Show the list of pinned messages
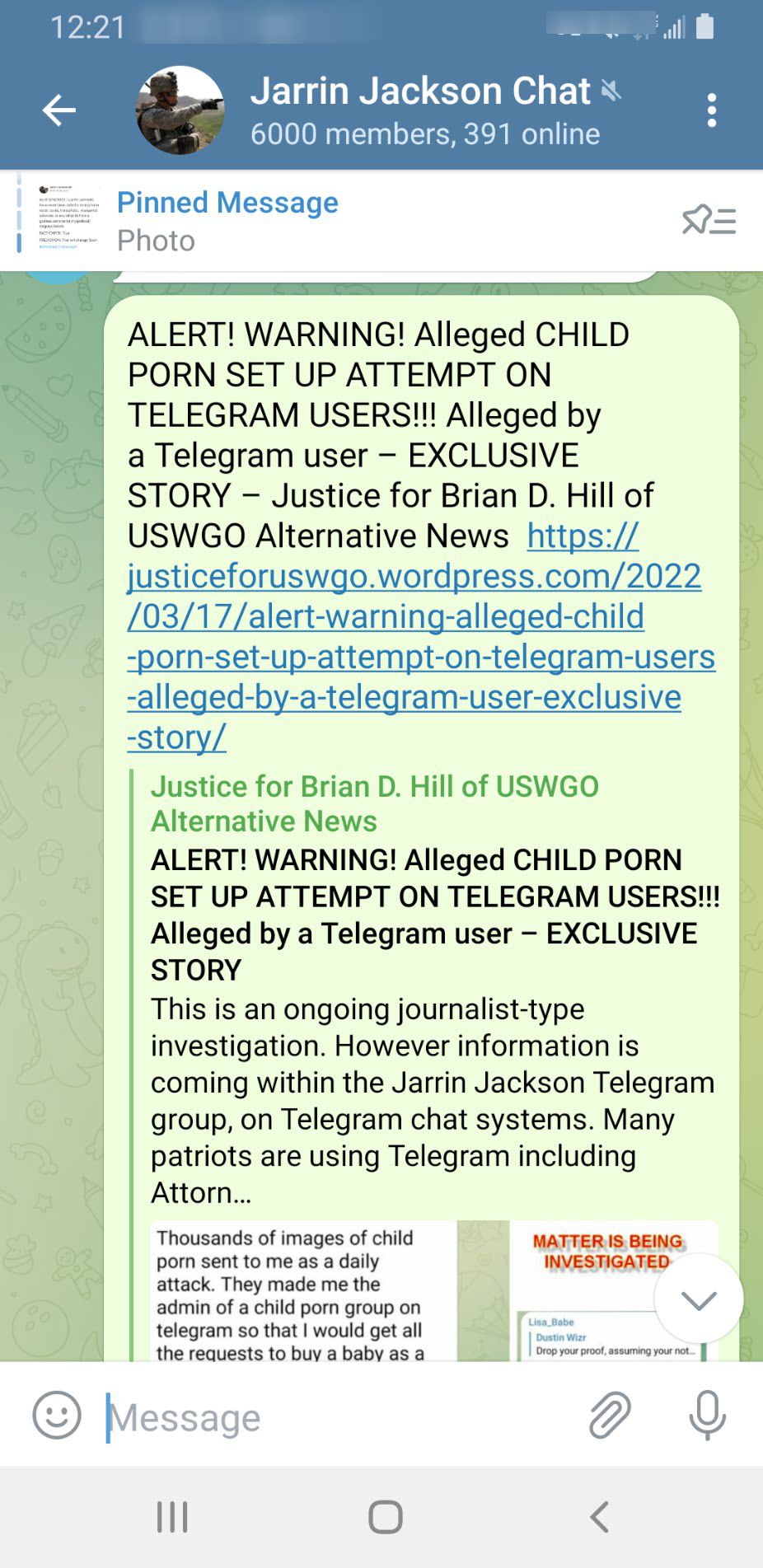763x1568 pixels. 709,220
